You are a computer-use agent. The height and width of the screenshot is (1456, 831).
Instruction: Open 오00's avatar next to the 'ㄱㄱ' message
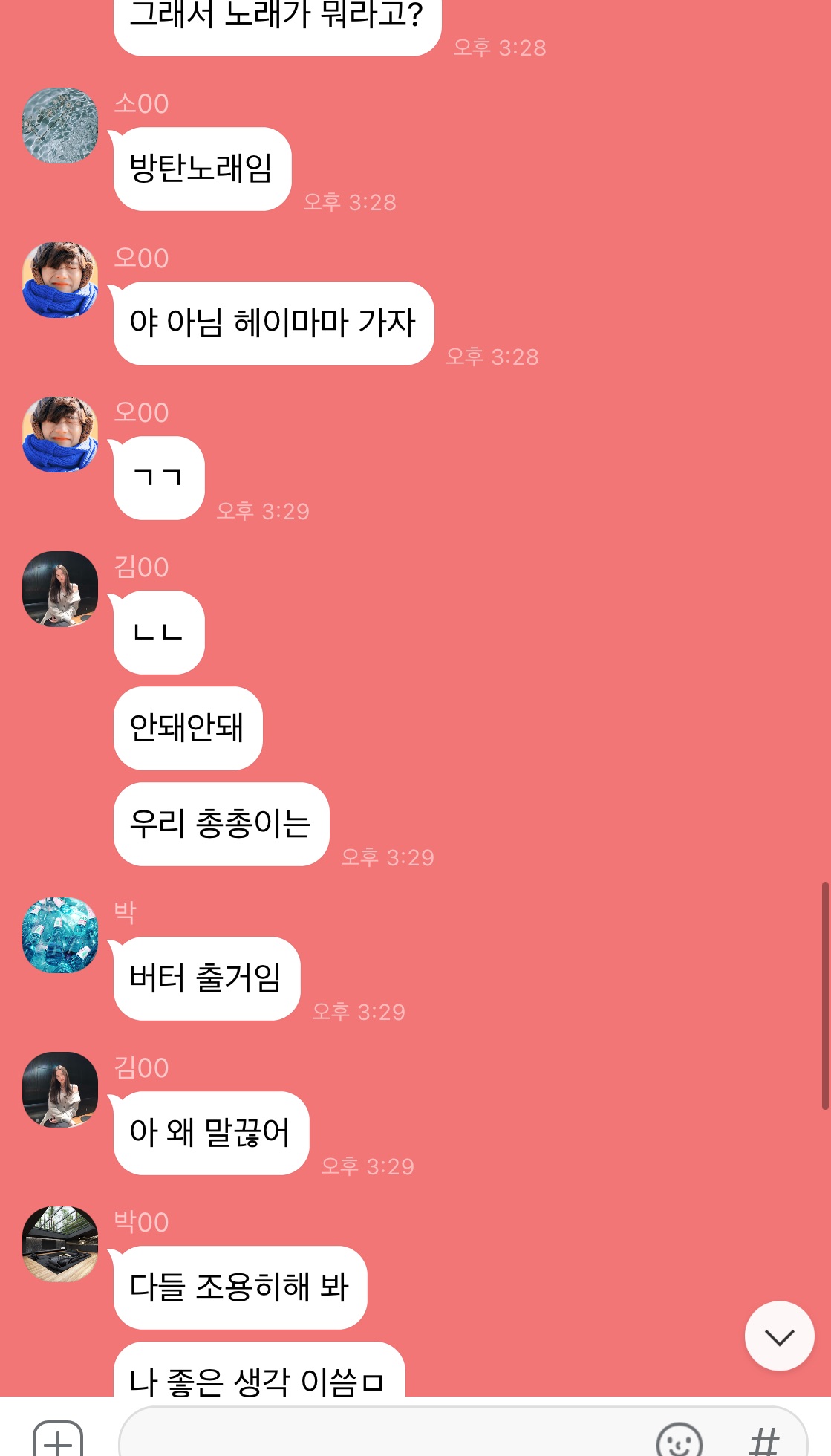(60, 435)
